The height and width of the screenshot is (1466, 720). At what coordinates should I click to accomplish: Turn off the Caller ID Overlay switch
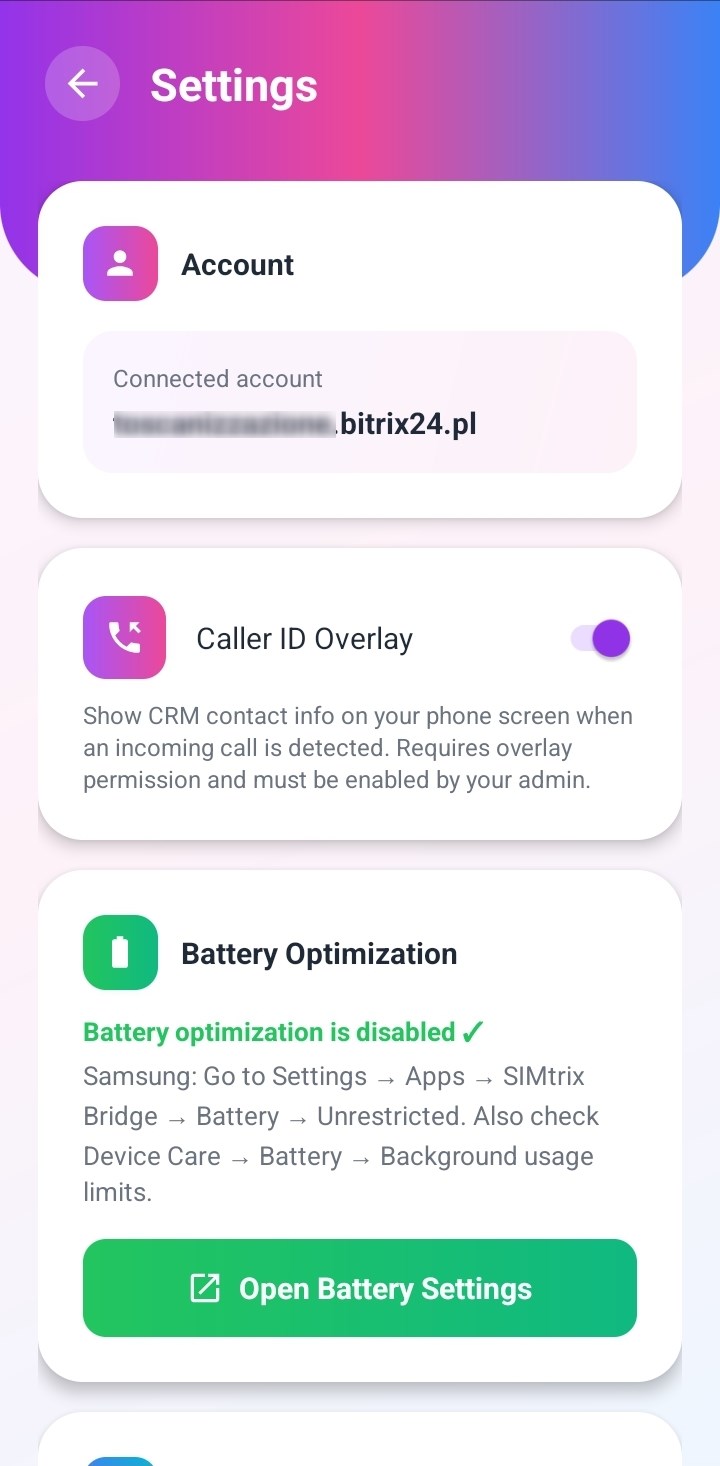tap(601, 638)
